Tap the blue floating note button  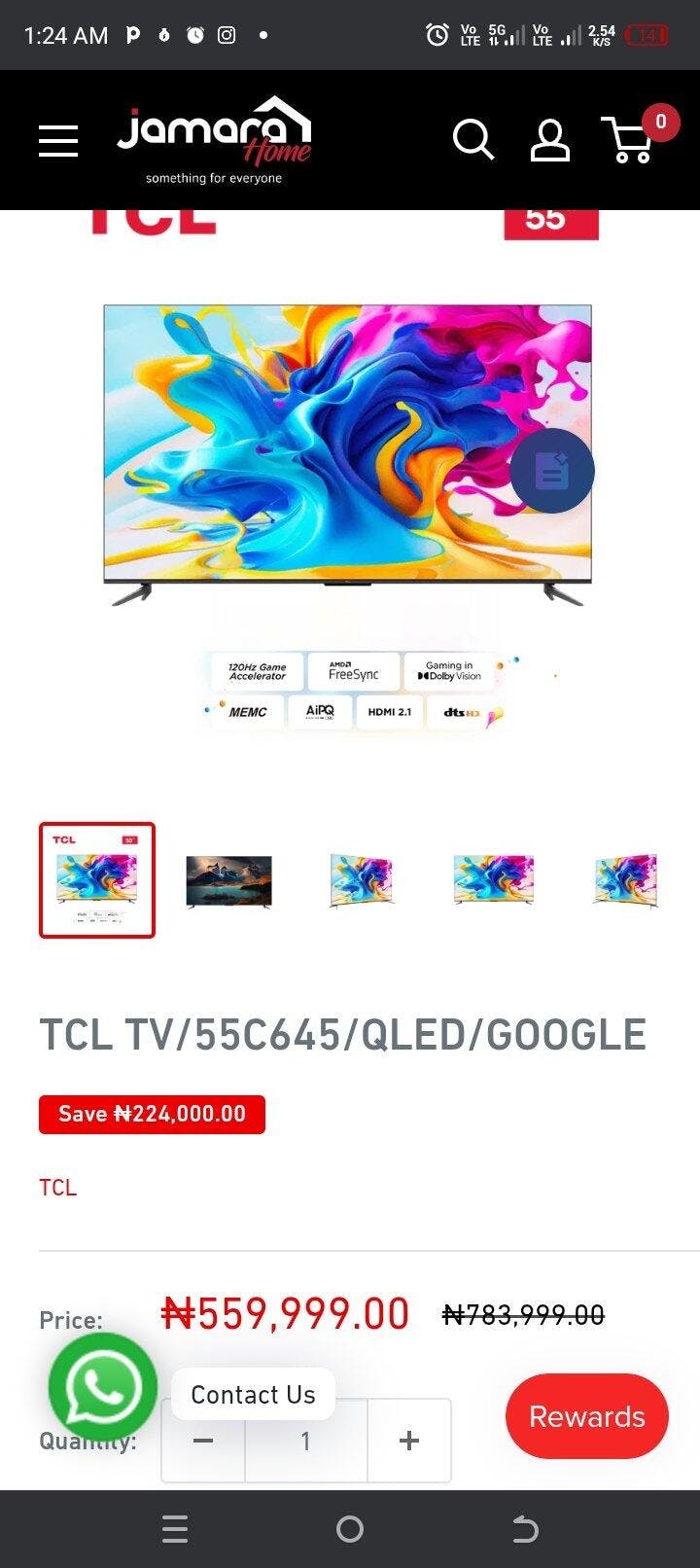pos(552,471)
